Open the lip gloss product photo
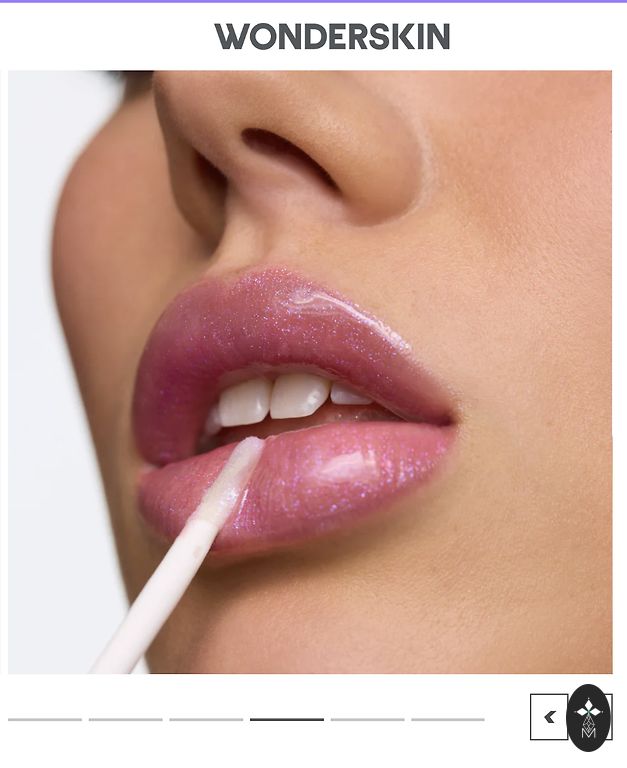The height and width of the screenshot is (768, 627). tap(310, 372)
